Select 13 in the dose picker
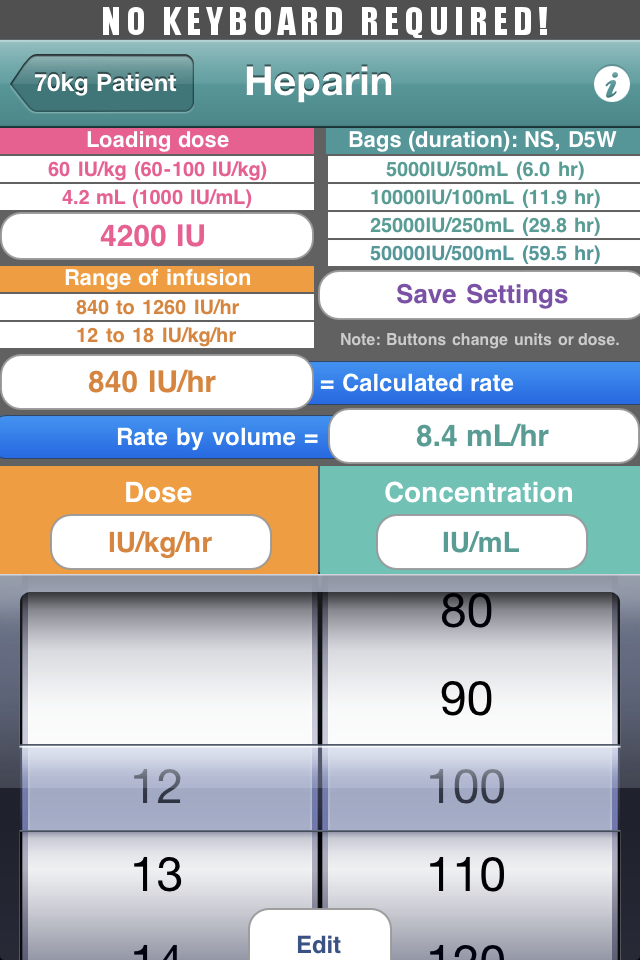 (157, 875)
